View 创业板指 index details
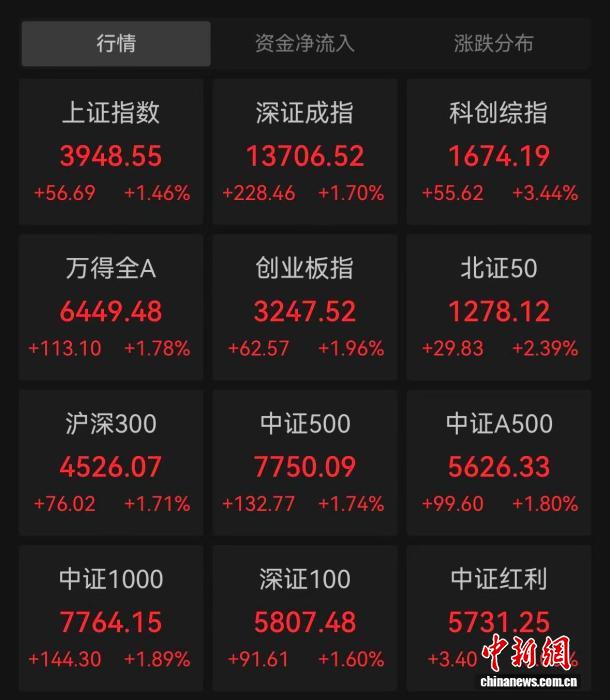The image size is (610, 700). pos(304,306)
